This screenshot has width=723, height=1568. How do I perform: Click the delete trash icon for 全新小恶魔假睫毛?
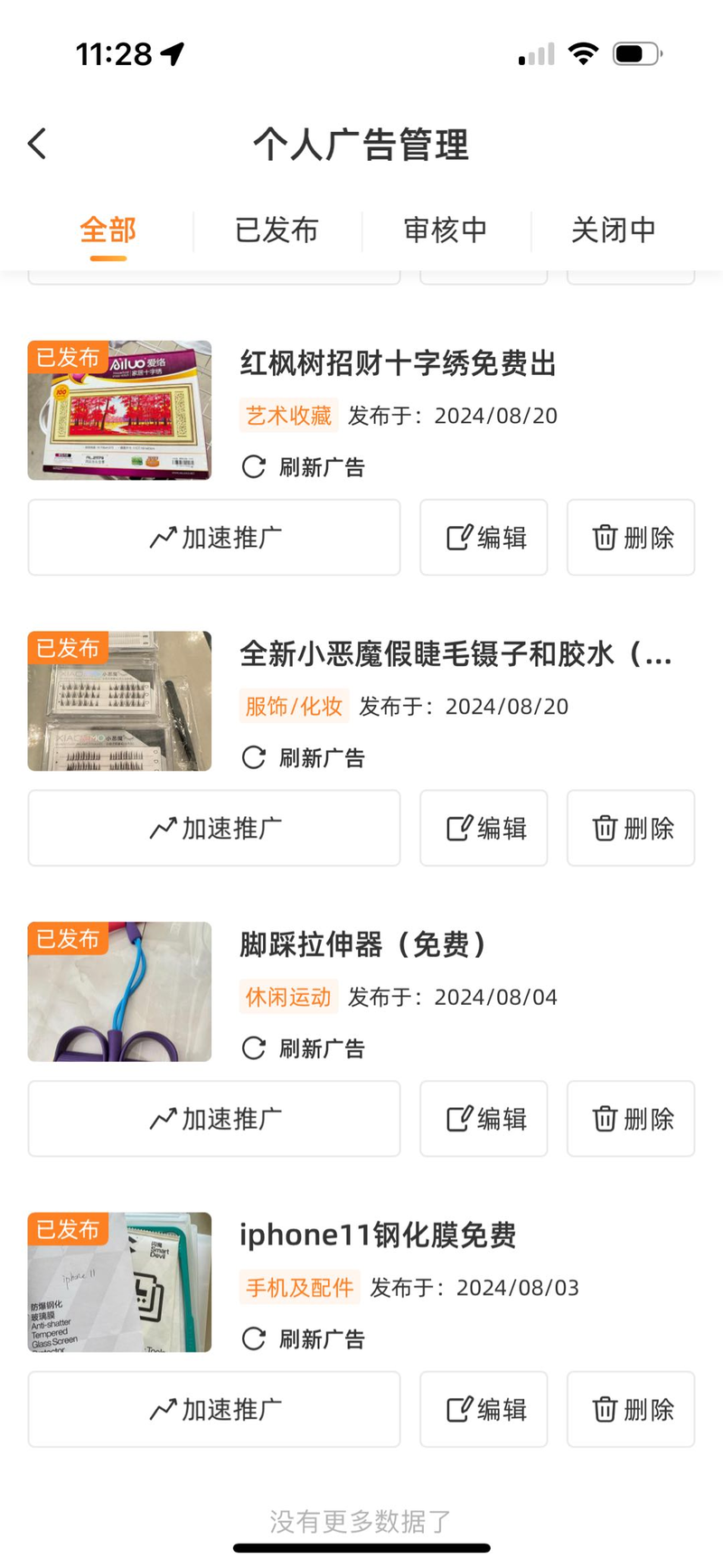point(604,829)
